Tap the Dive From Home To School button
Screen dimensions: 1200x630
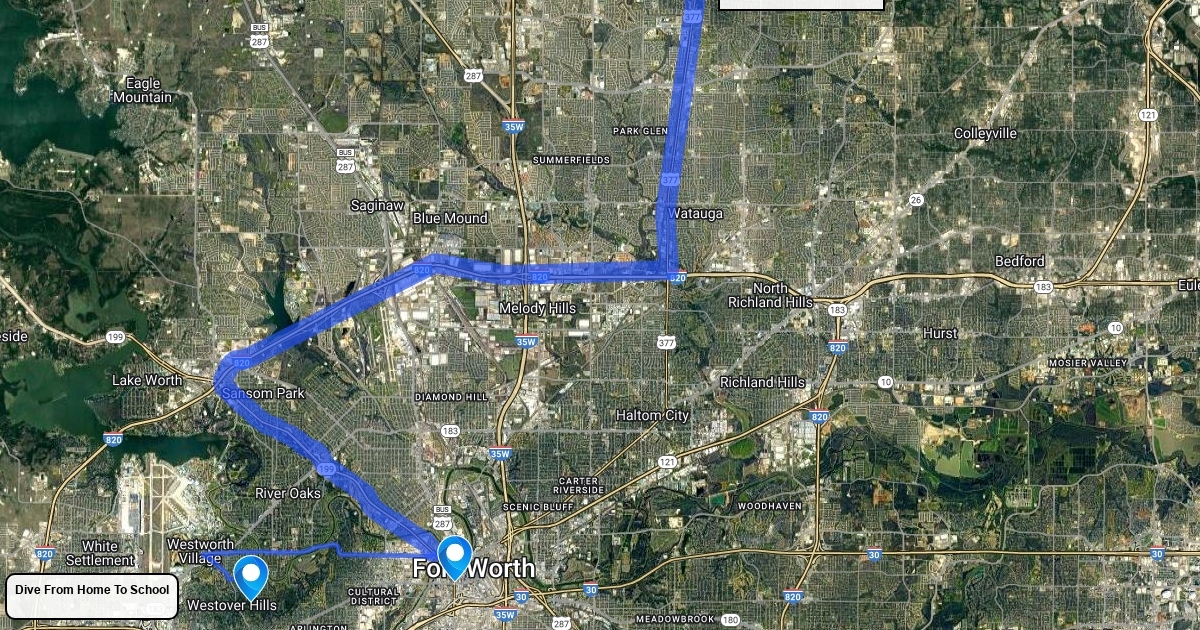[92, 591]
